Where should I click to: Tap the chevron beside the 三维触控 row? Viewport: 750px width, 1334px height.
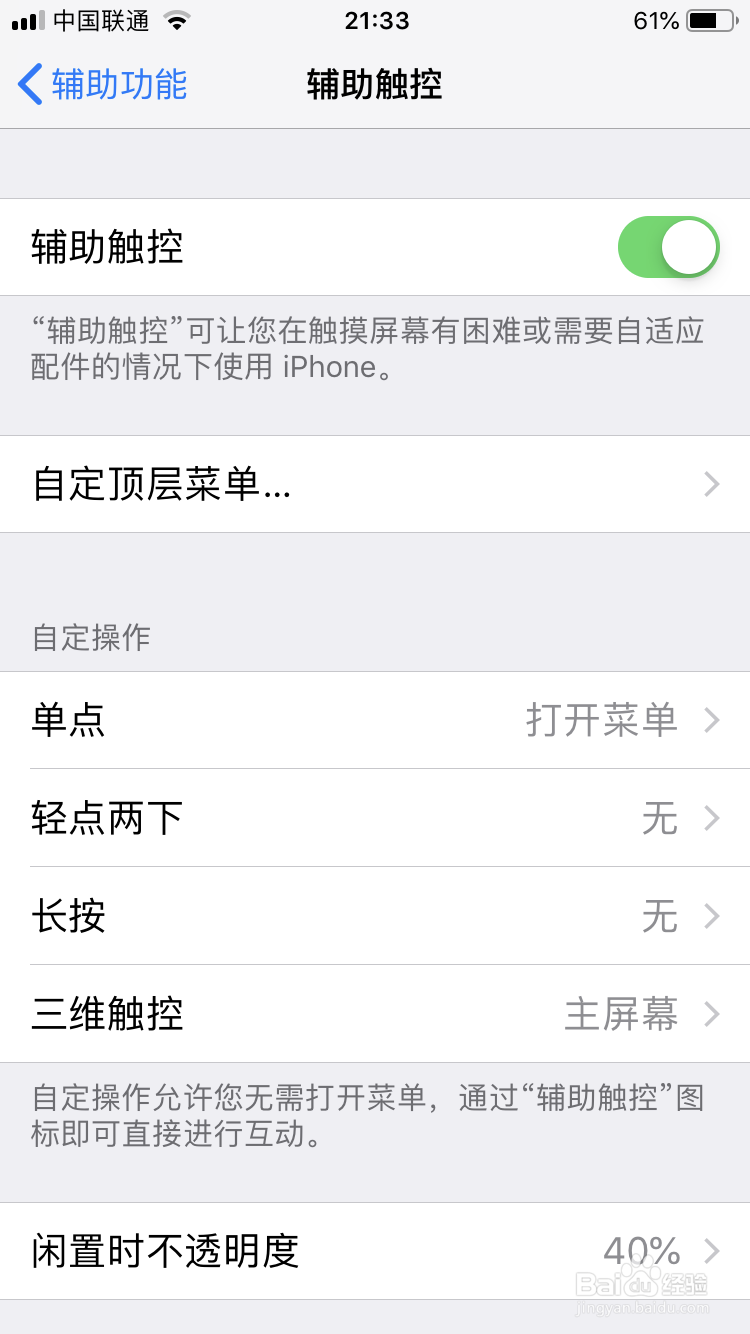711,1014
